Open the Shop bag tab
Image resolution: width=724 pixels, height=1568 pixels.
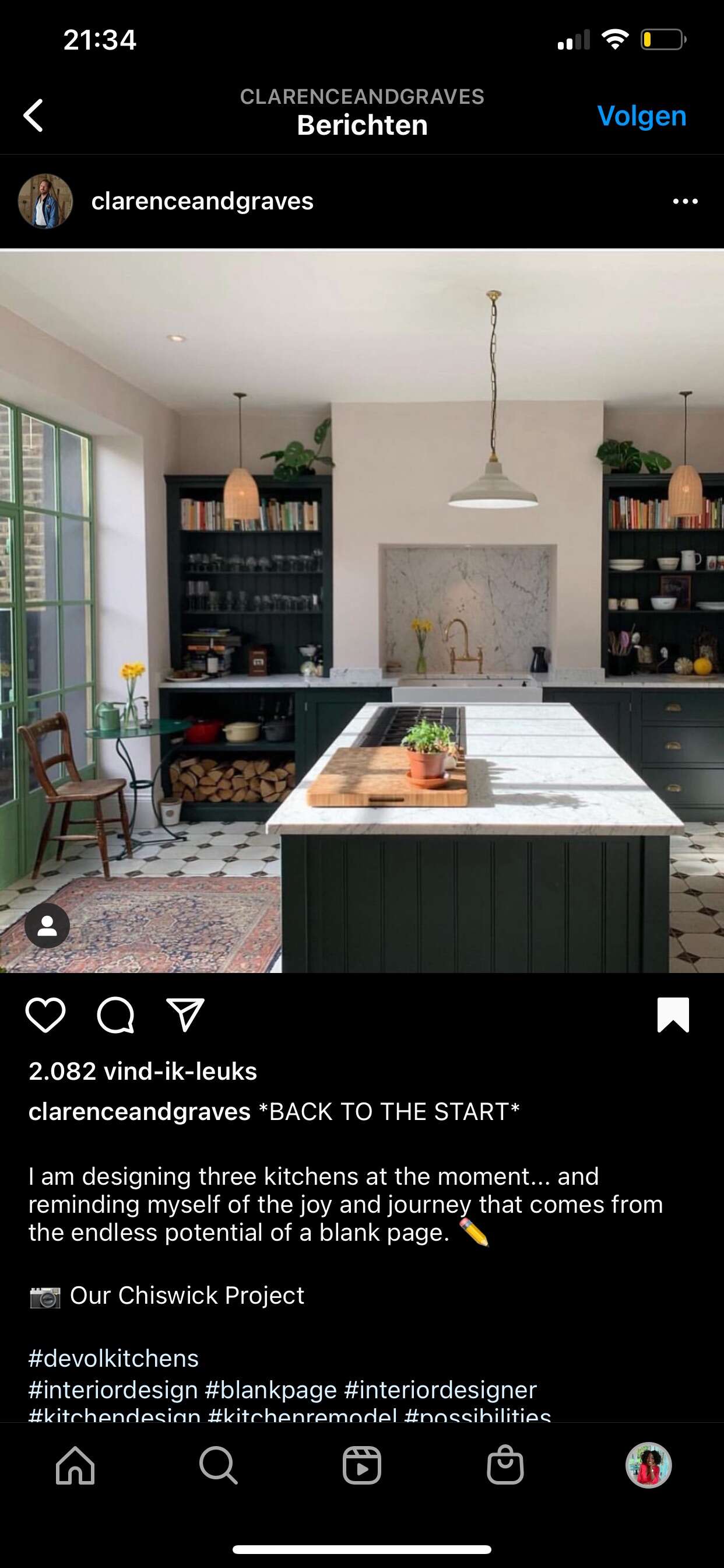(505, 1465)
